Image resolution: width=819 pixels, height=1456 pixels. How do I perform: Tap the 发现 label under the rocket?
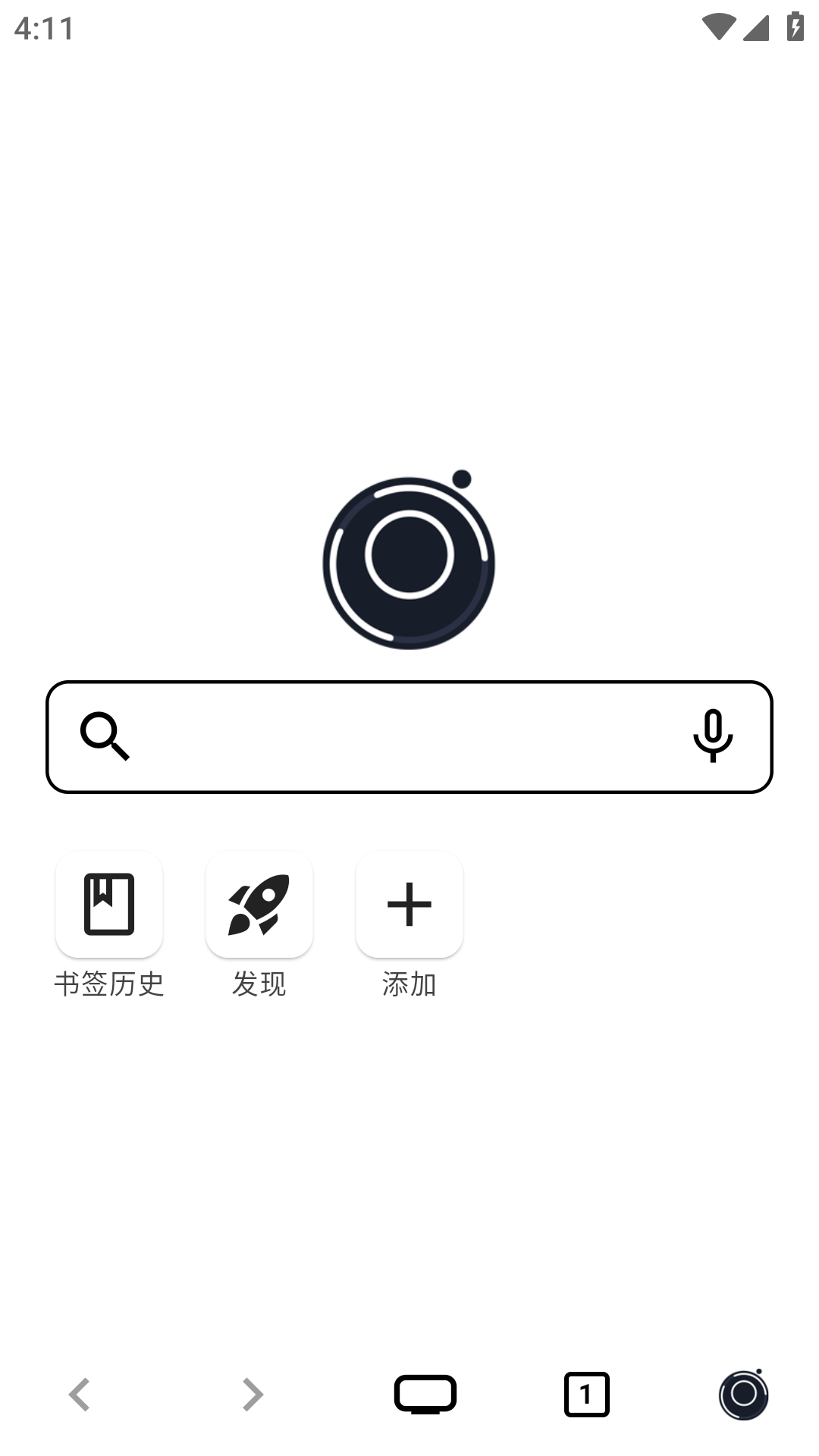pos(259,984)
